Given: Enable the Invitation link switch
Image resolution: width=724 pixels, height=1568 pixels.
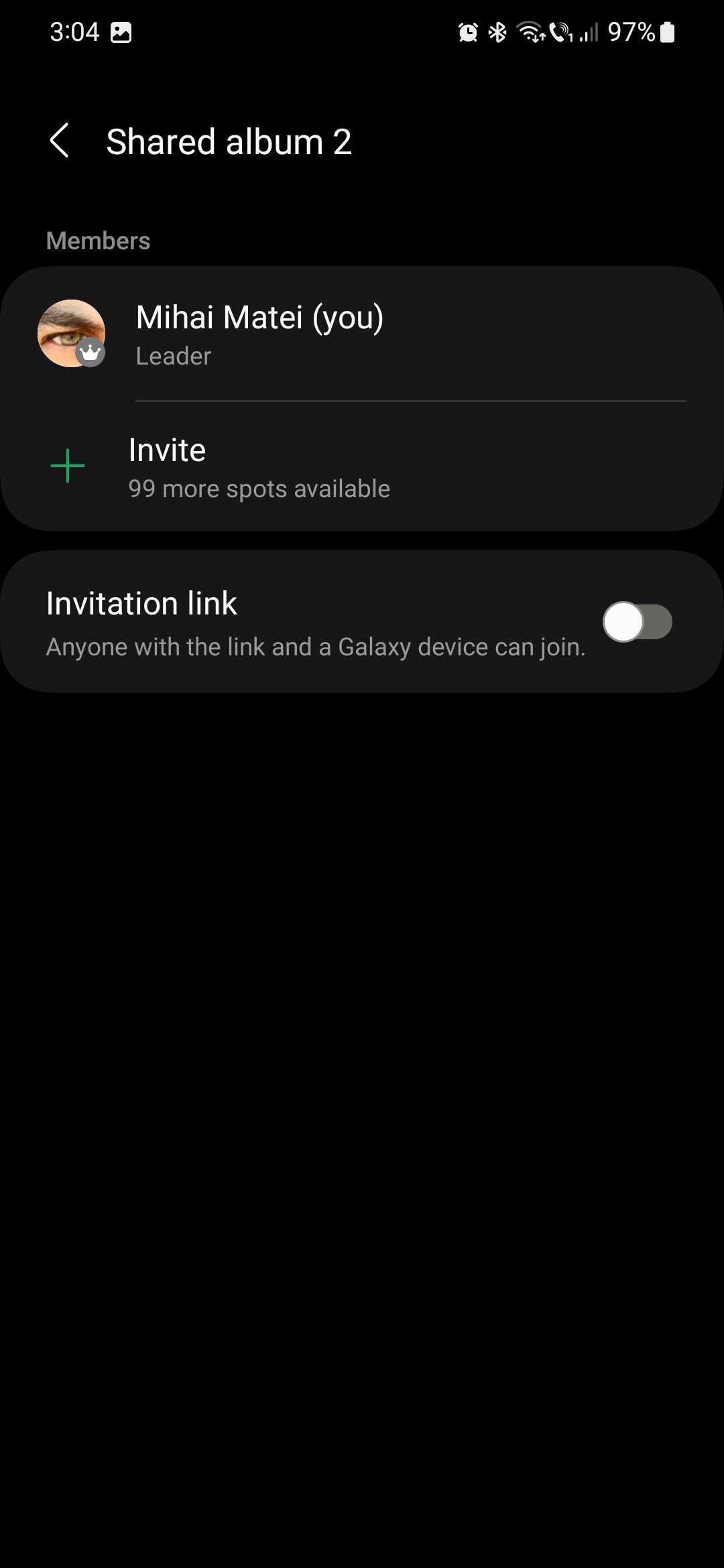Looking at the screenshot, I should pyautogui.click(x=637, y=622).
